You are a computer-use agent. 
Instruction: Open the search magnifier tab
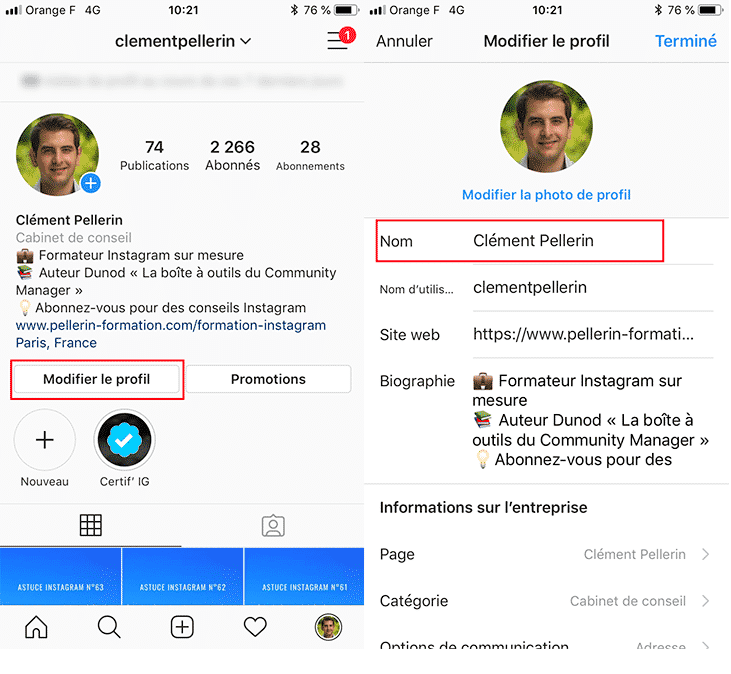pyautogui.click(x=109, y=627)
